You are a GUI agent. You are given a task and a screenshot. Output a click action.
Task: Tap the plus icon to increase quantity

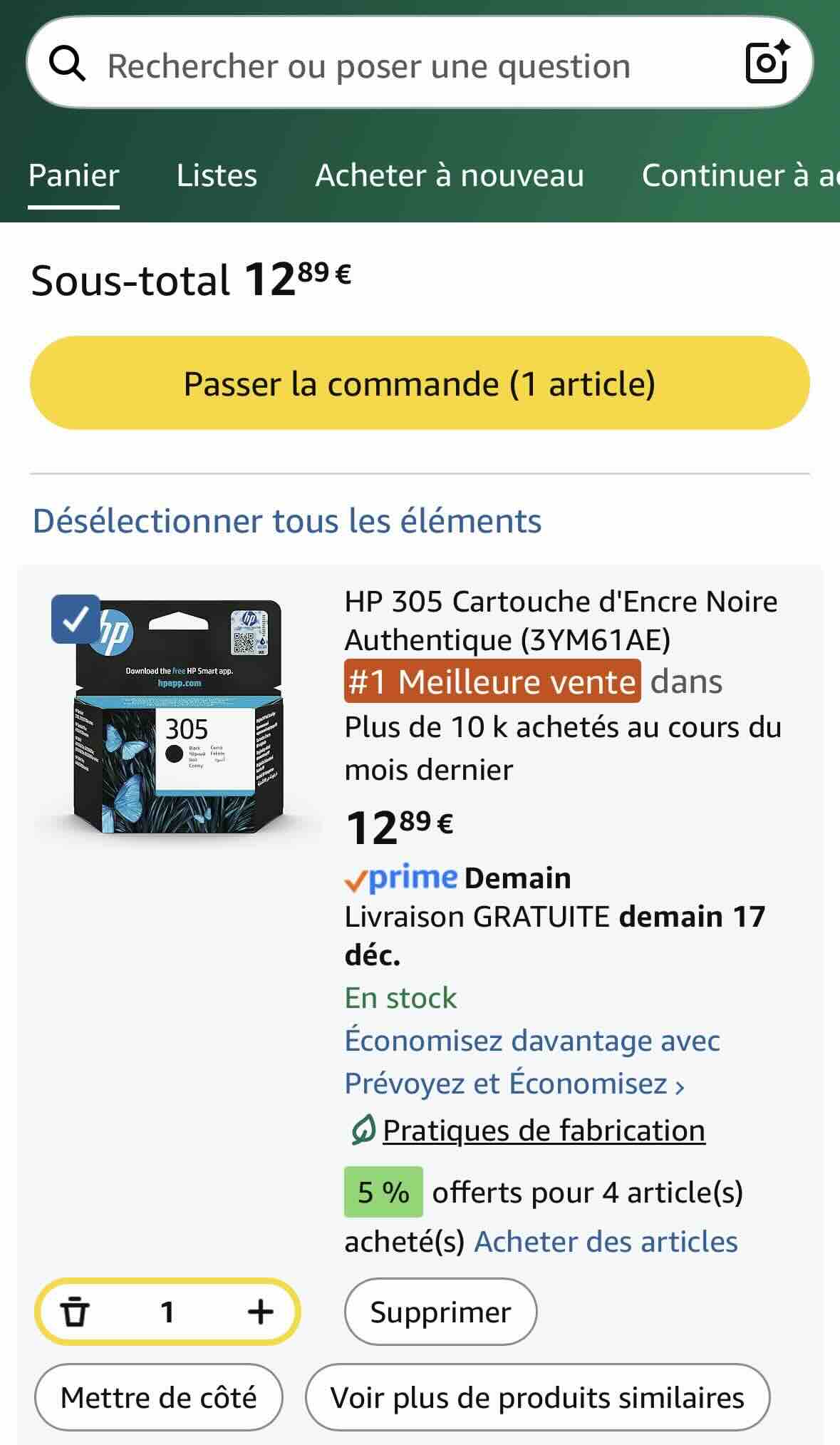[261, 1312]
